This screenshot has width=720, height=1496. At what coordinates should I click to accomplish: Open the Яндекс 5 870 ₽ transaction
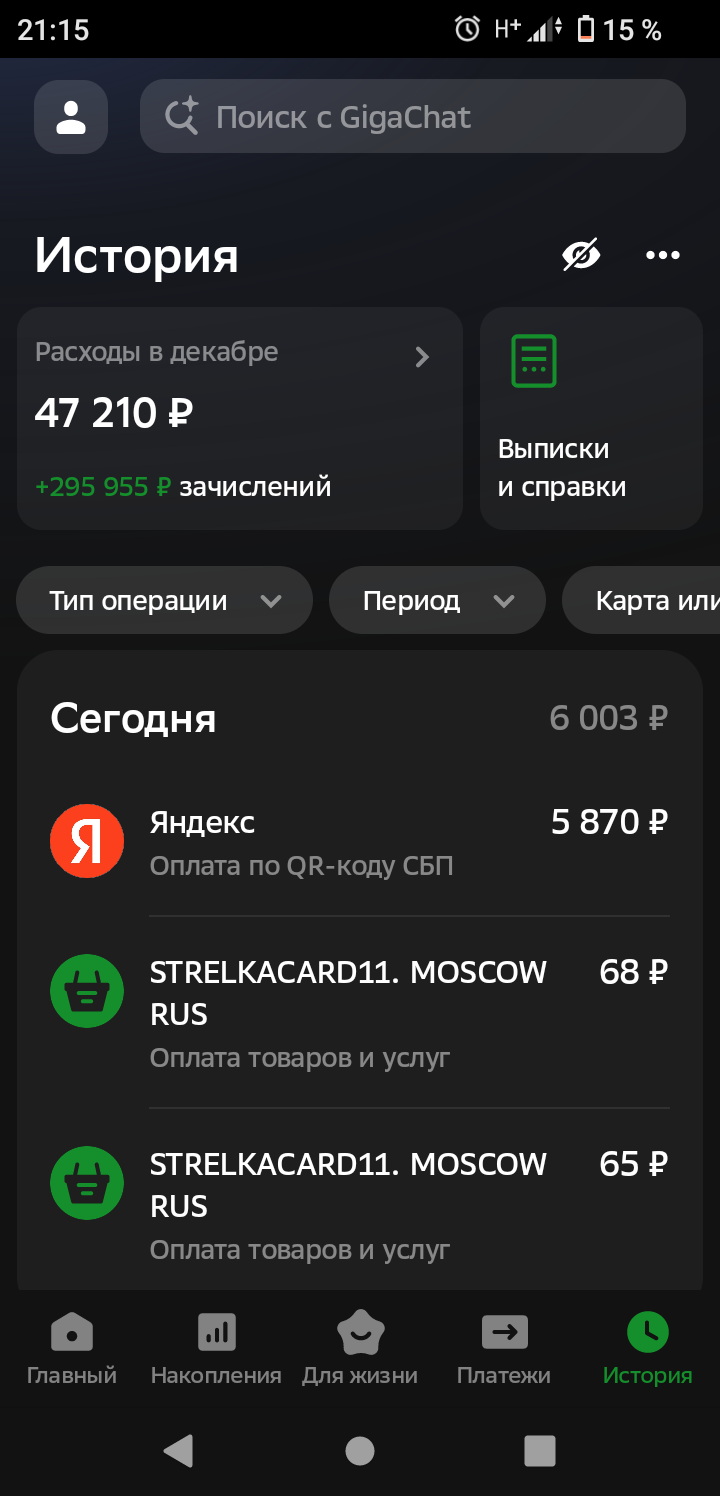[359, 841]
